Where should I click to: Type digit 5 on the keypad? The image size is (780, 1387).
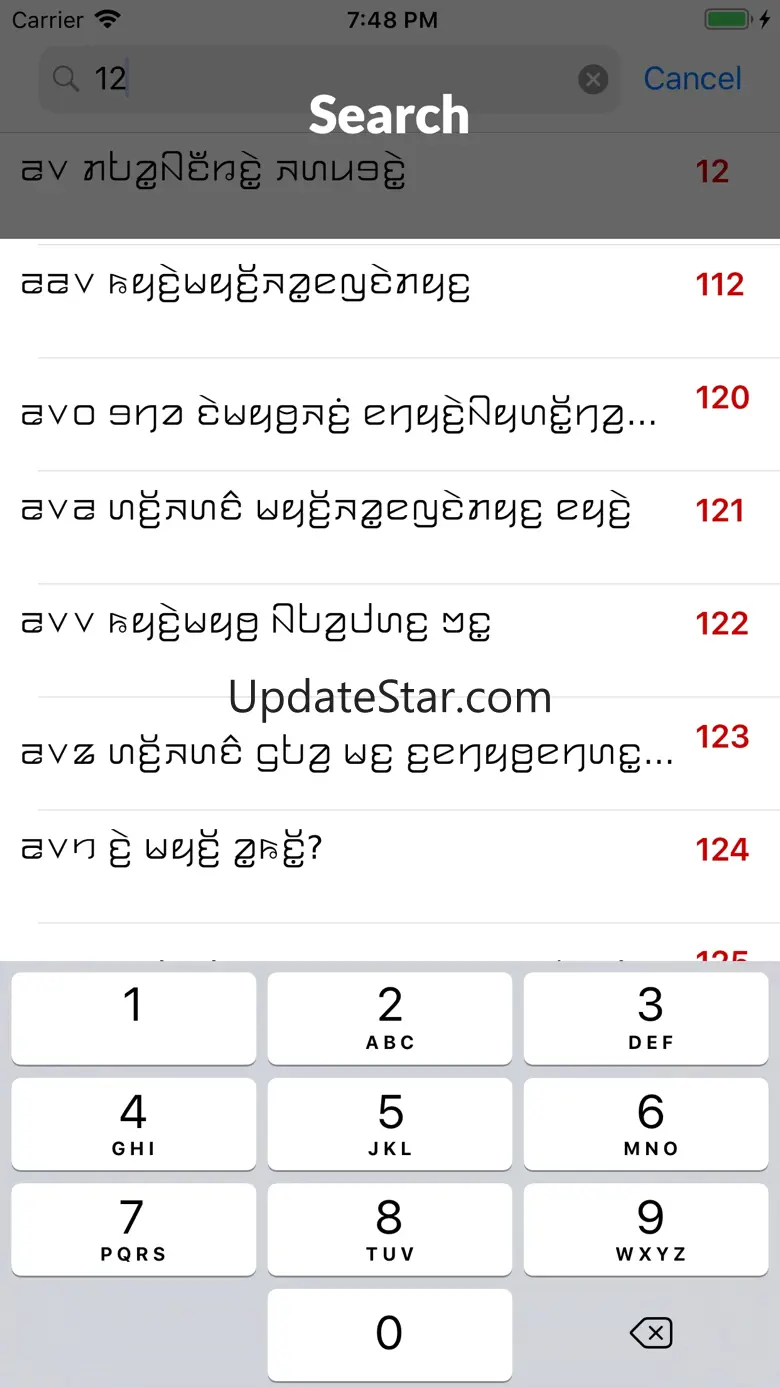pyautogui.click(x=390, y=1123)
